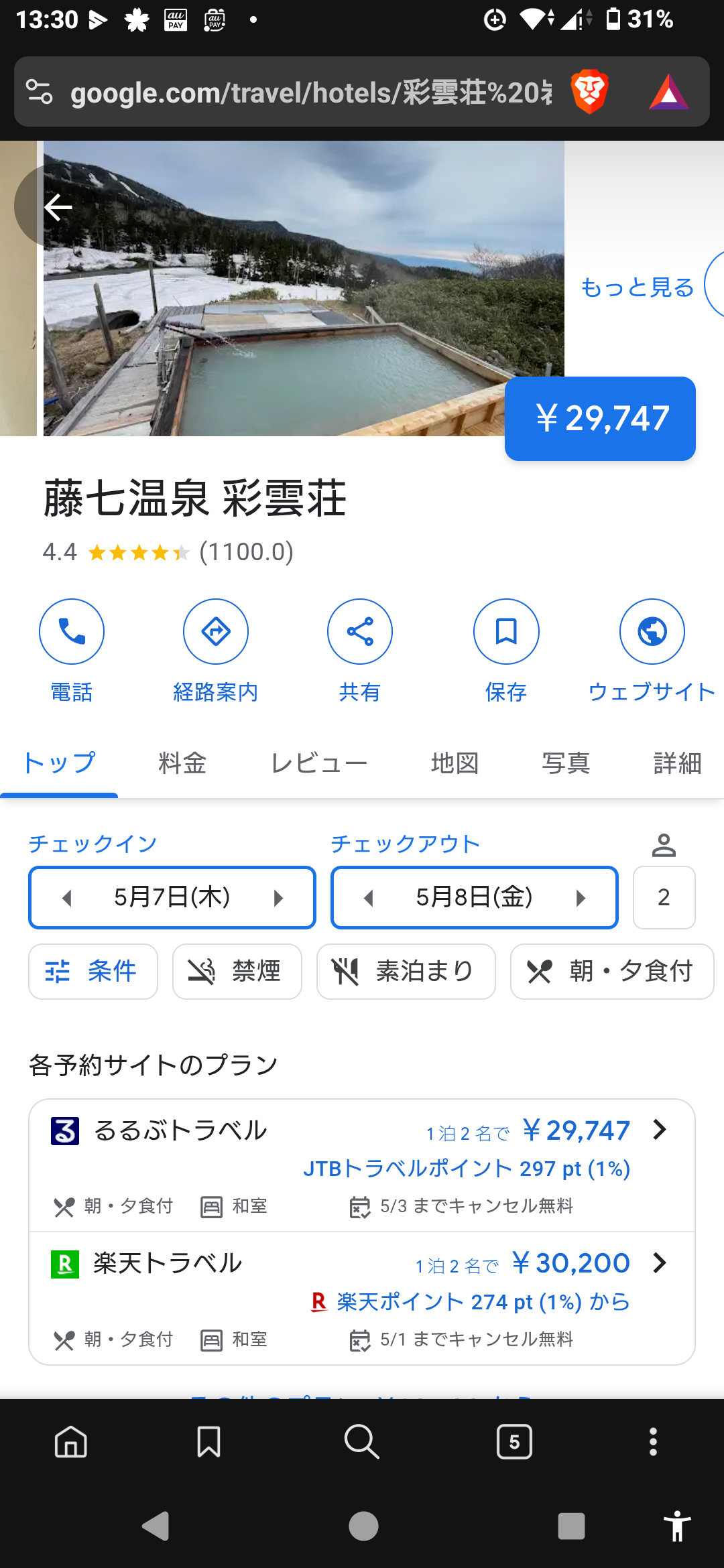Image resolution: width=724 pixels, height=1568 pixels.
Task: Move check-in date one day later
Action: pyautogui.click(x=278, y=898)
